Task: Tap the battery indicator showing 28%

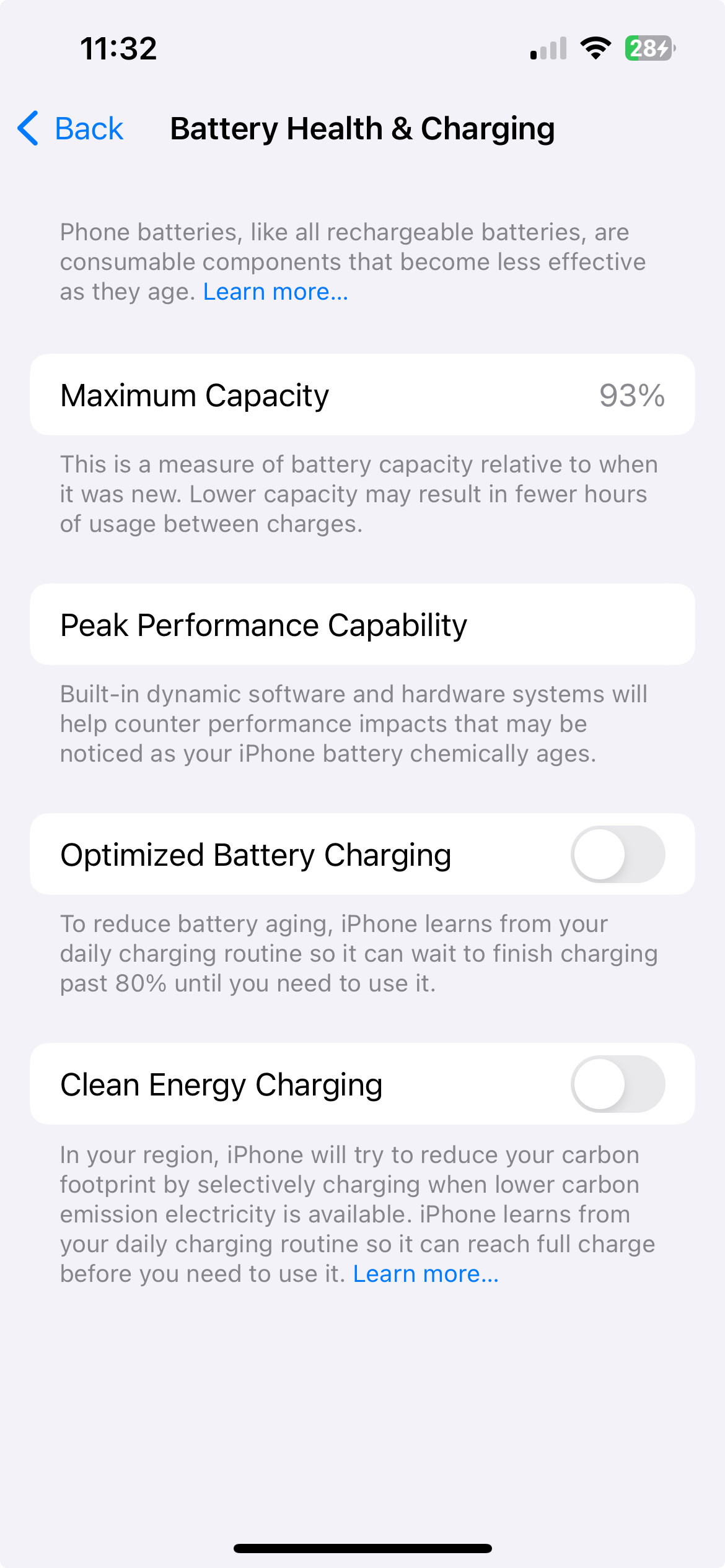Action: (647, 48)
